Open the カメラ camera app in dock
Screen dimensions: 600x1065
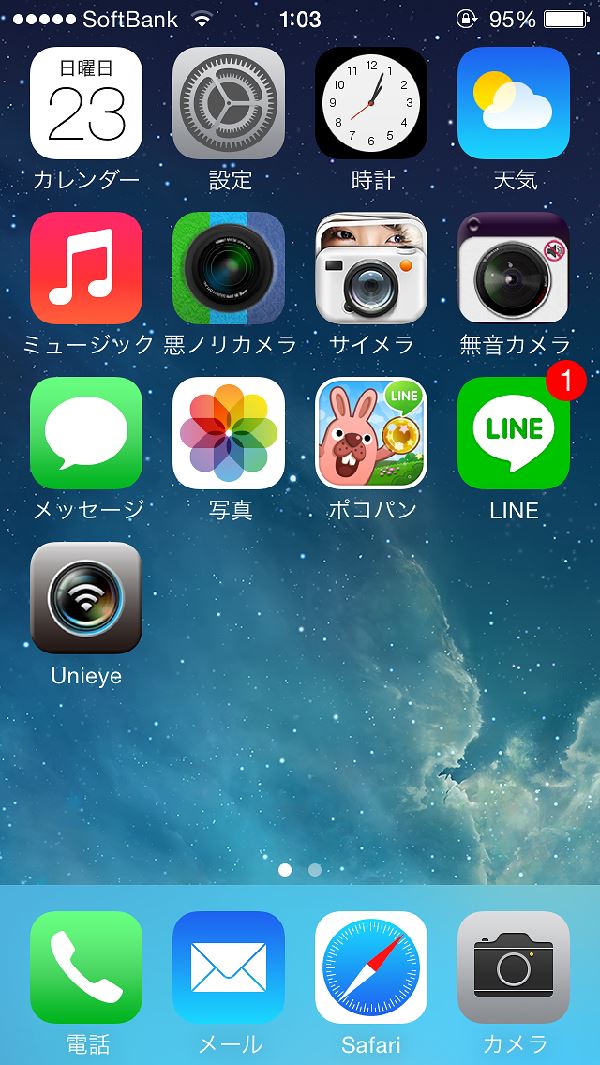point(513,967)
